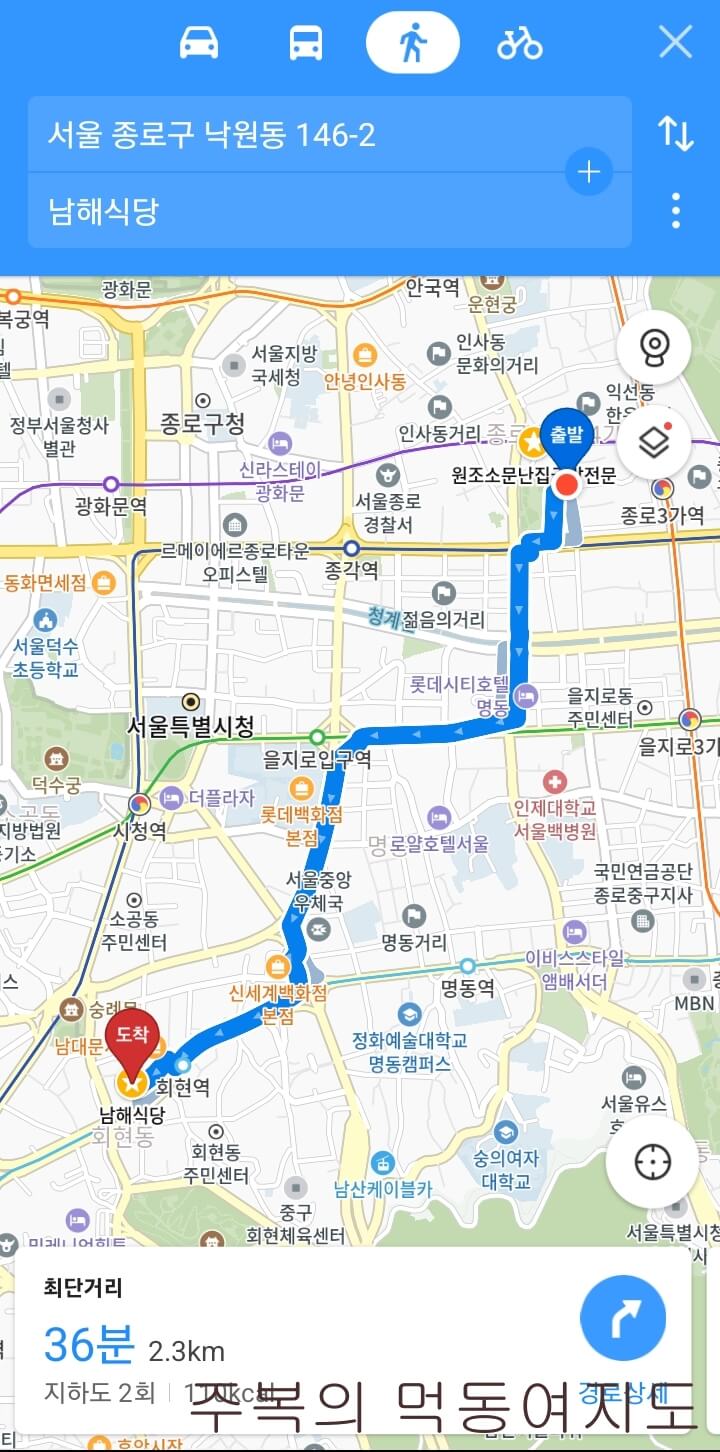Tap the plus button to add waypoint
The height and width of the screenshot is (1452, 720).
tap(588, 171)
